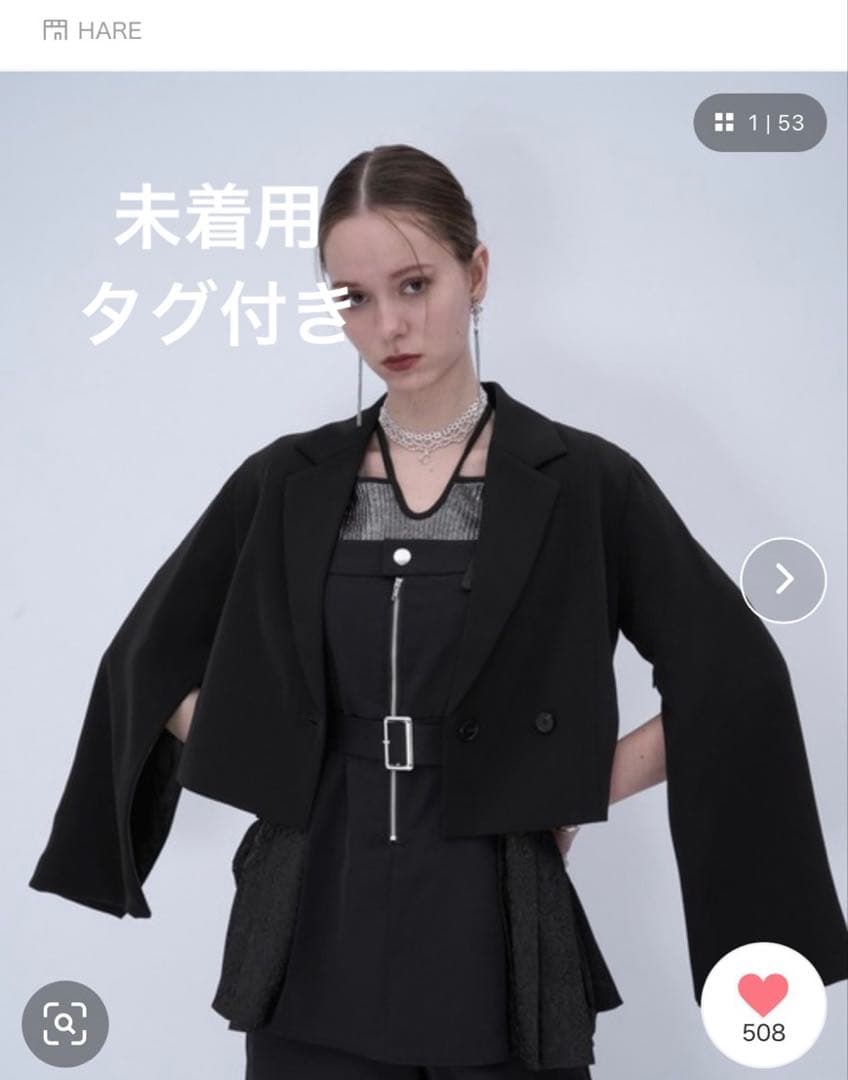This screenshot has height=1080, width=848.
Task: Open visual image search for similar items
Action: coord(65,1024)
